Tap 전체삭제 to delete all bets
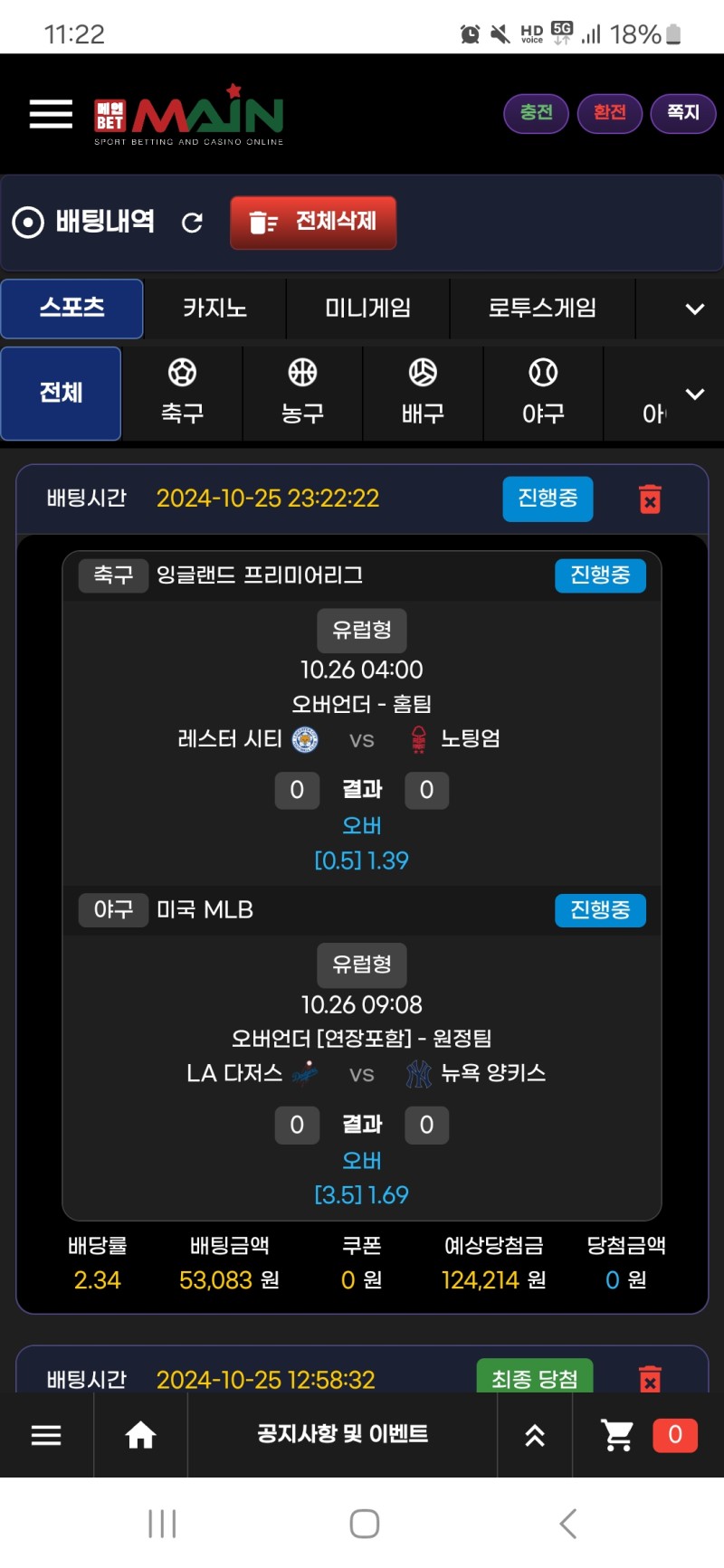The height and width of the screenshot is (1568, 724). pyautogui.click(x=313, y=223)
